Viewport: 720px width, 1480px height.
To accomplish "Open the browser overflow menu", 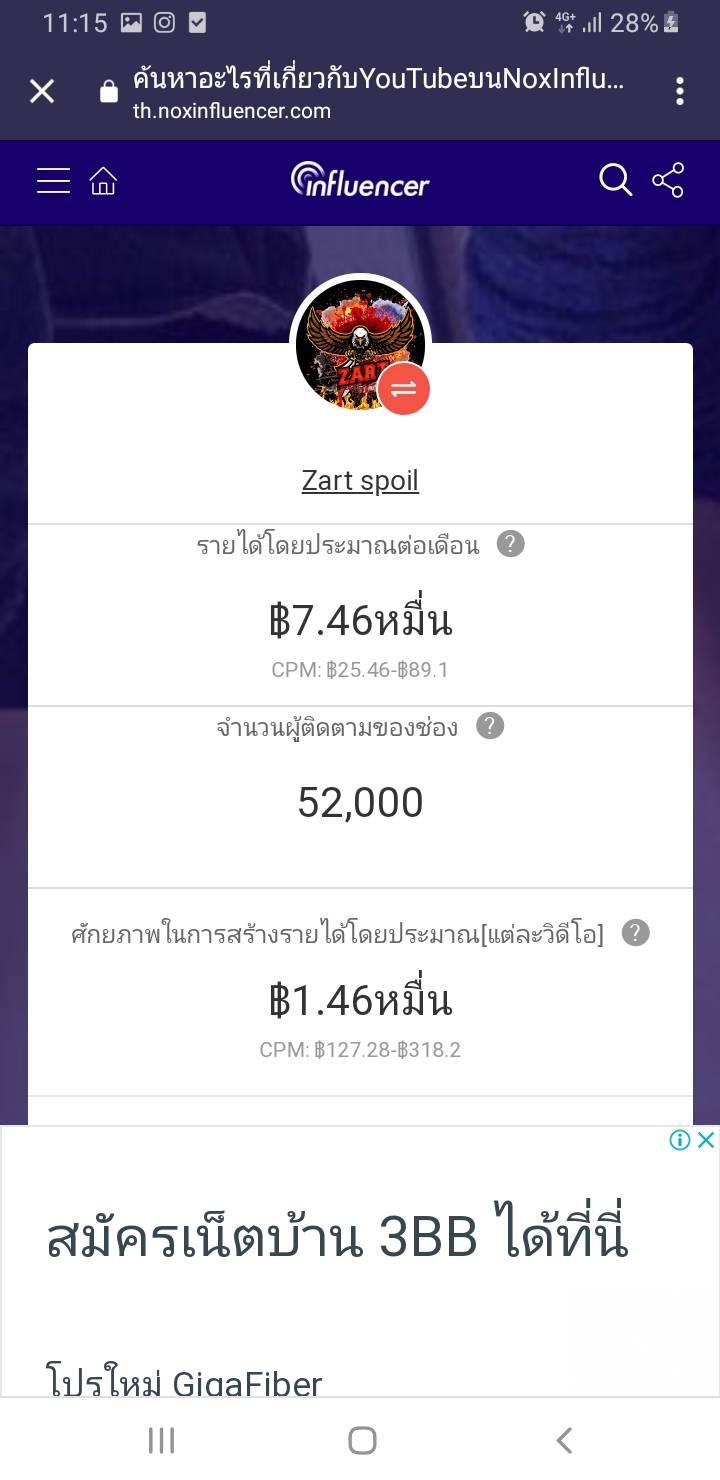I will pyautogui.click(x=679, y=92).
